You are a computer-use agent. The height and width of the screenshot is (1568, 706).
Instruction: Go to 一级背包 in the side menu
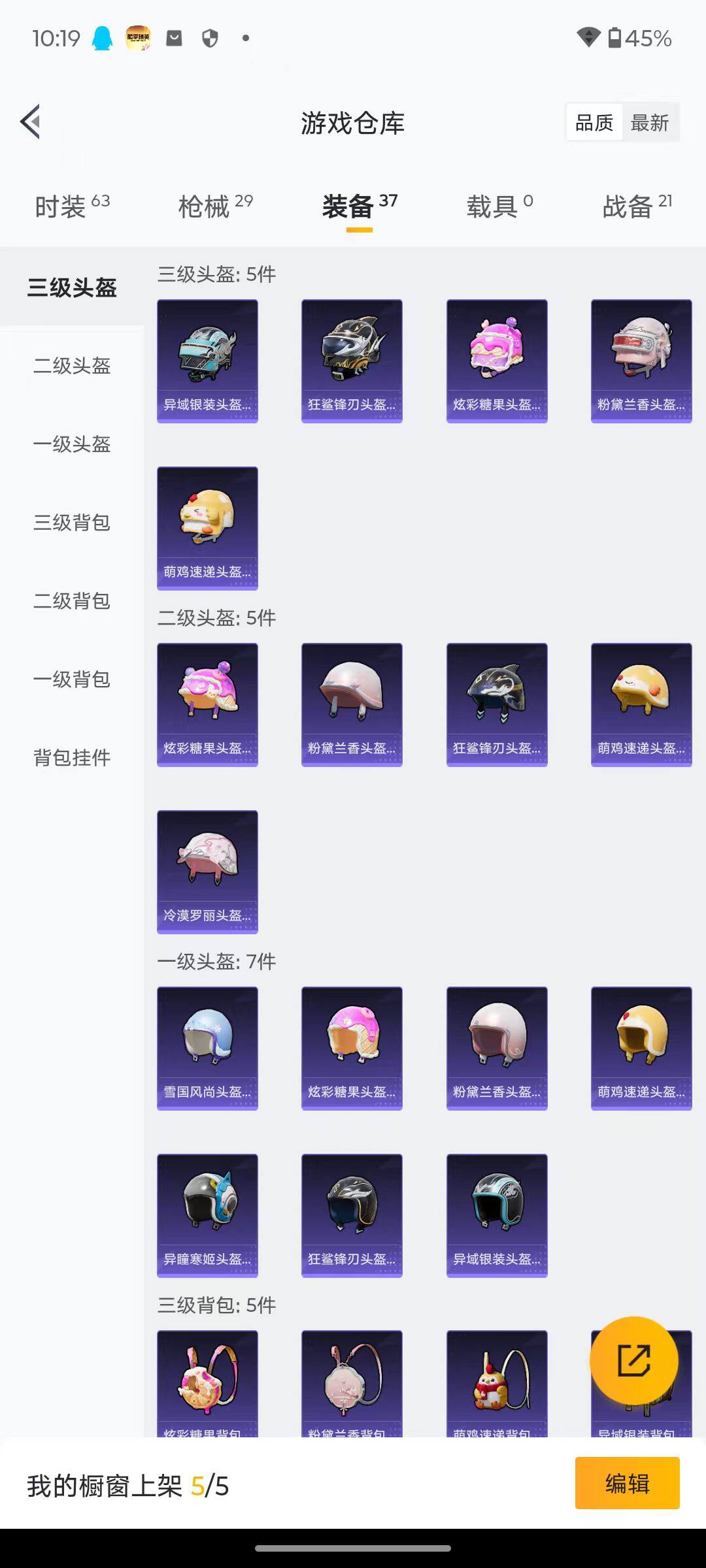[x=72, y=679]
